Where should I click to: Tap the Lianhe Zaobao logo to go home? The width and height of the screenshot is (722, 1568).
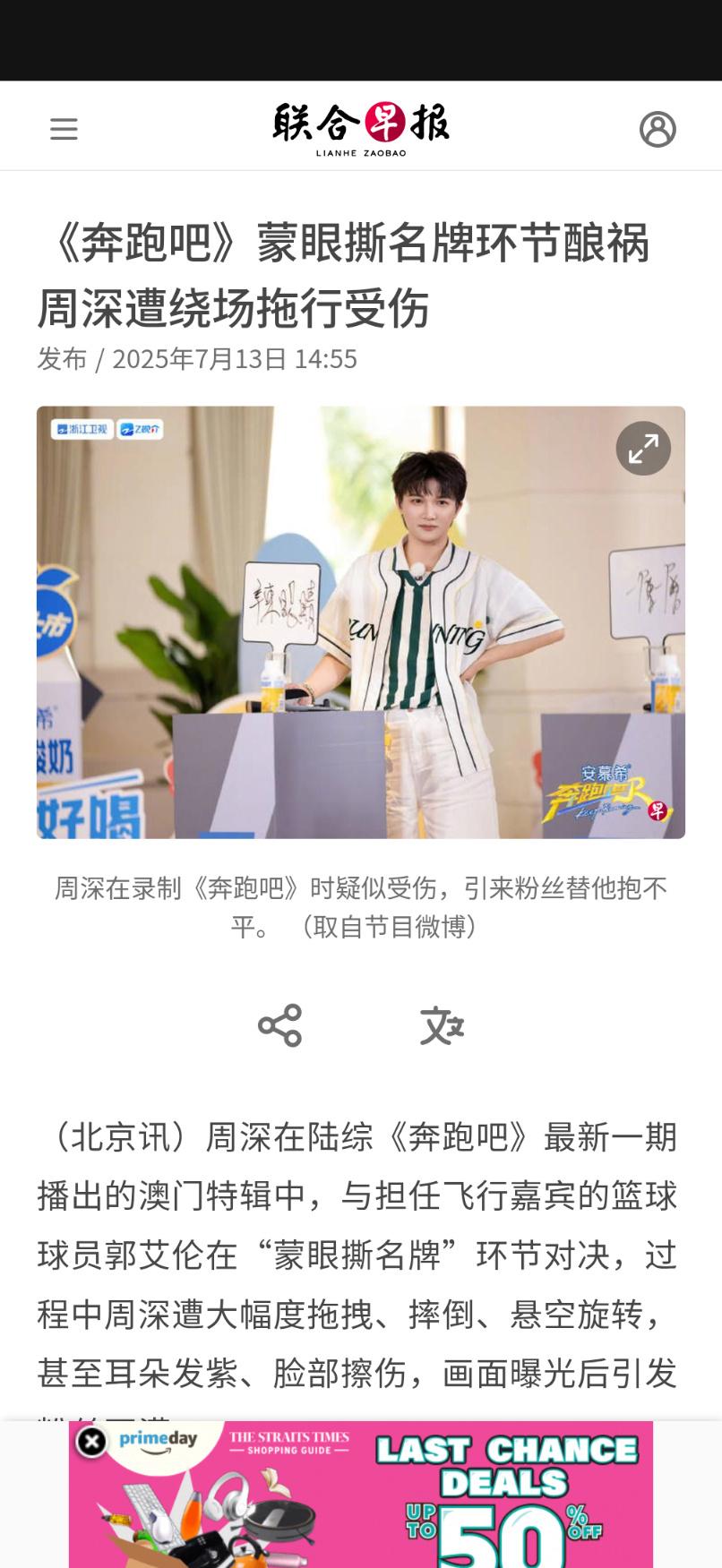(361, 129)
